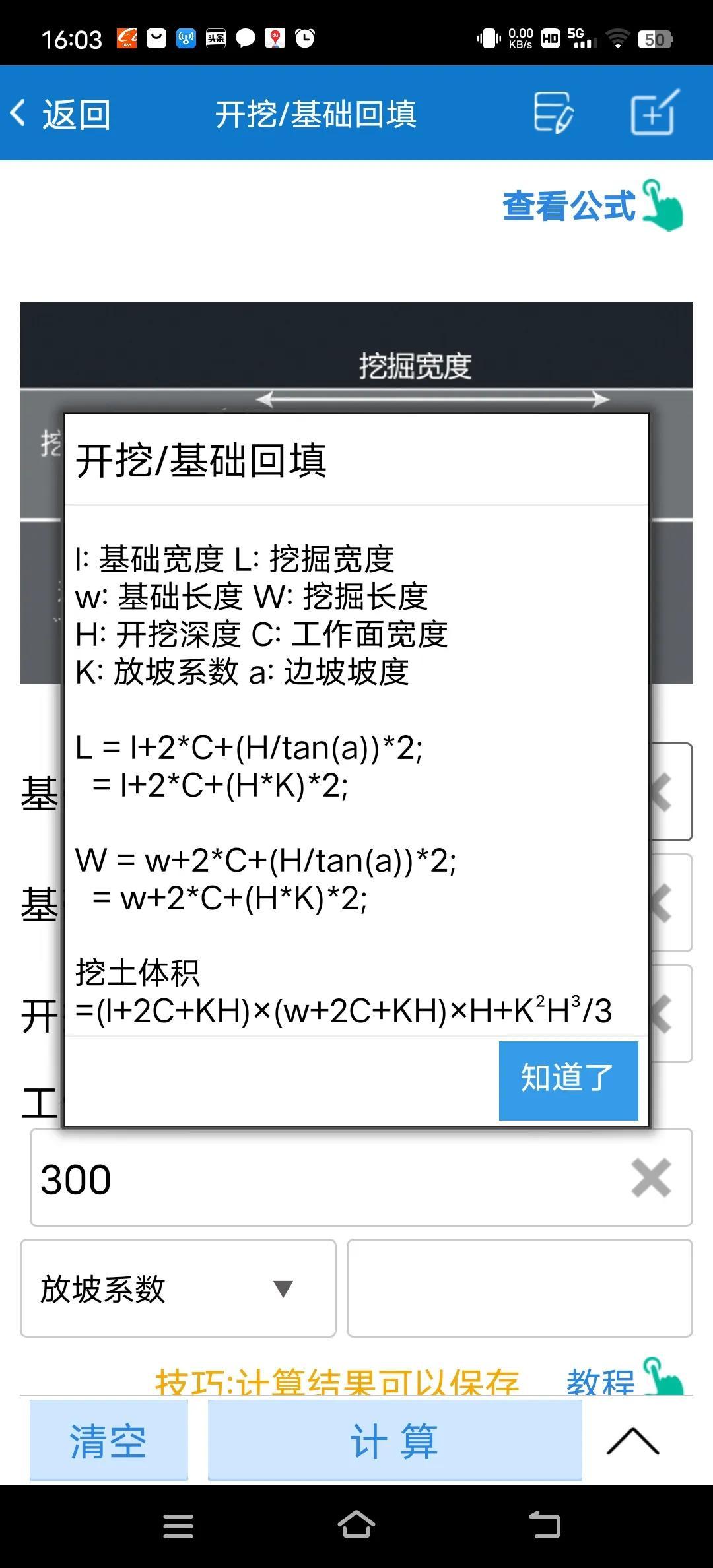Tap 清空 to reset all inputs
This screenshot has width=713, height=1568.
108,1441
